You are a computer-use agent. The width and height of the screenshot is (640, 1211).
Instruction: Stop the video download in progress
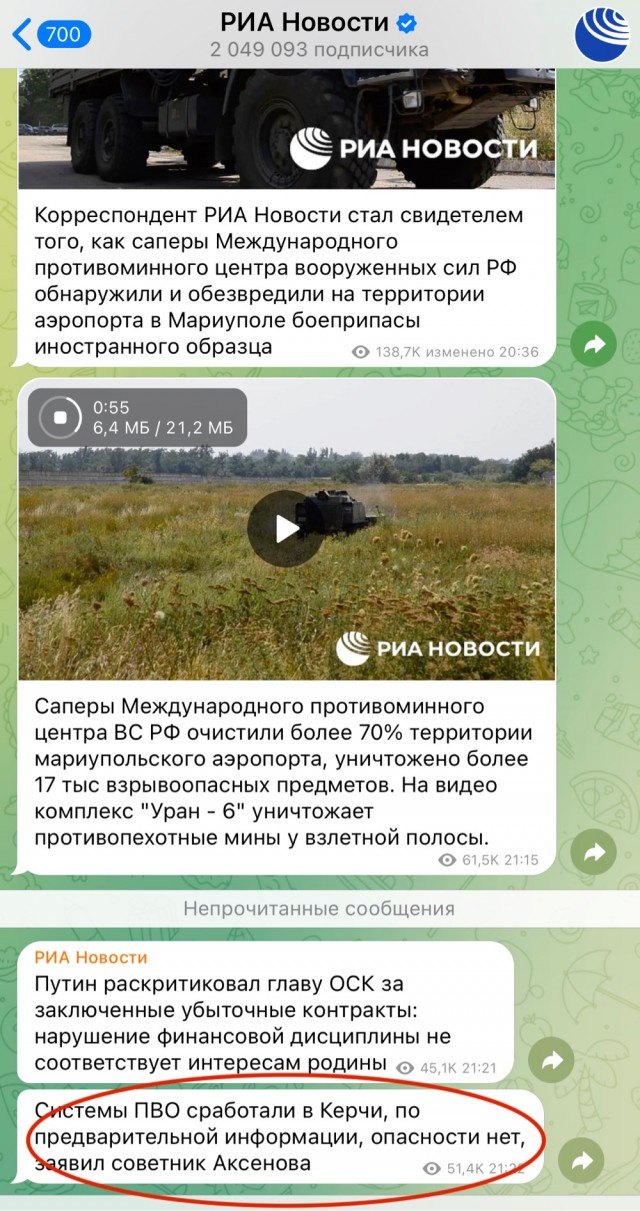pyautogui.click(x=59, y=418)
